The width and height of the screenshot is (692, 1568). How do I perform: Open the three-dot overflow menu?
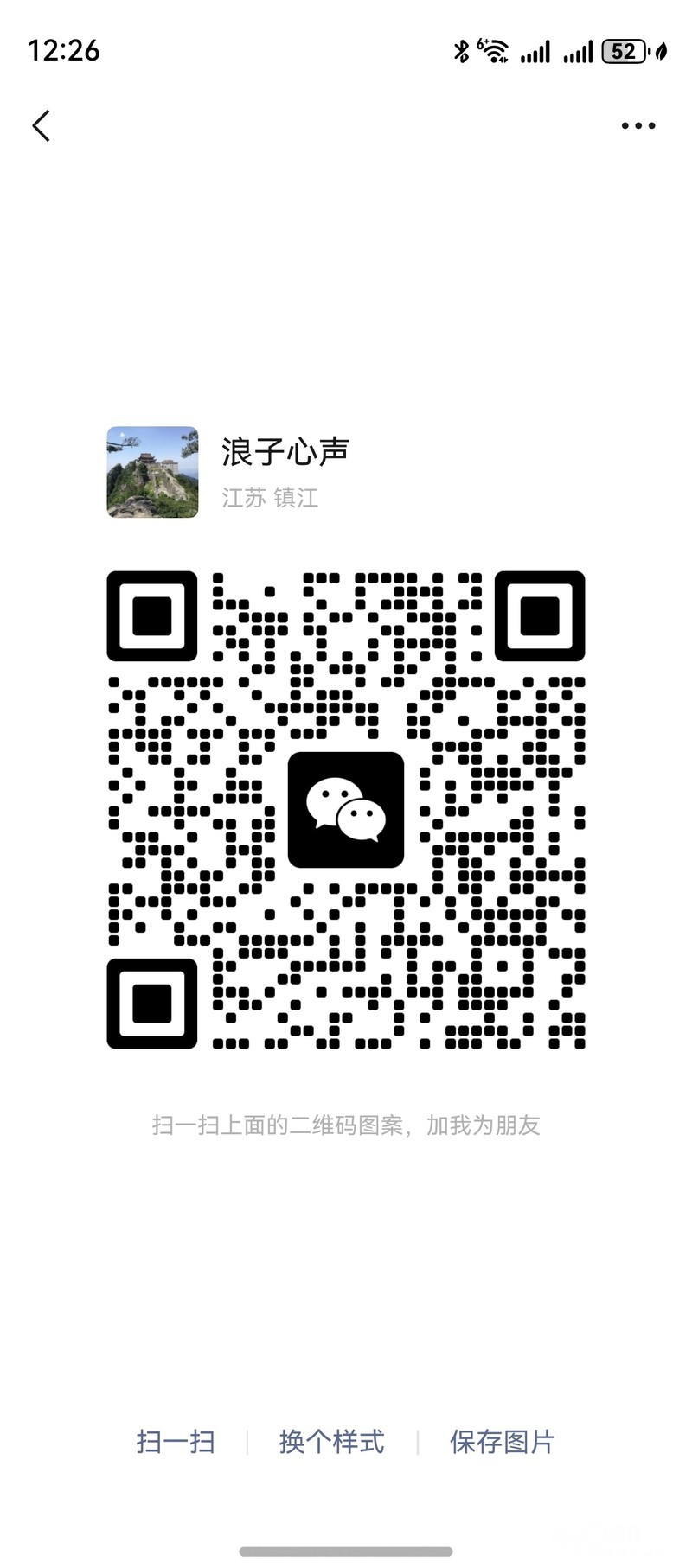pyautogui.click(x=638, y=126)
